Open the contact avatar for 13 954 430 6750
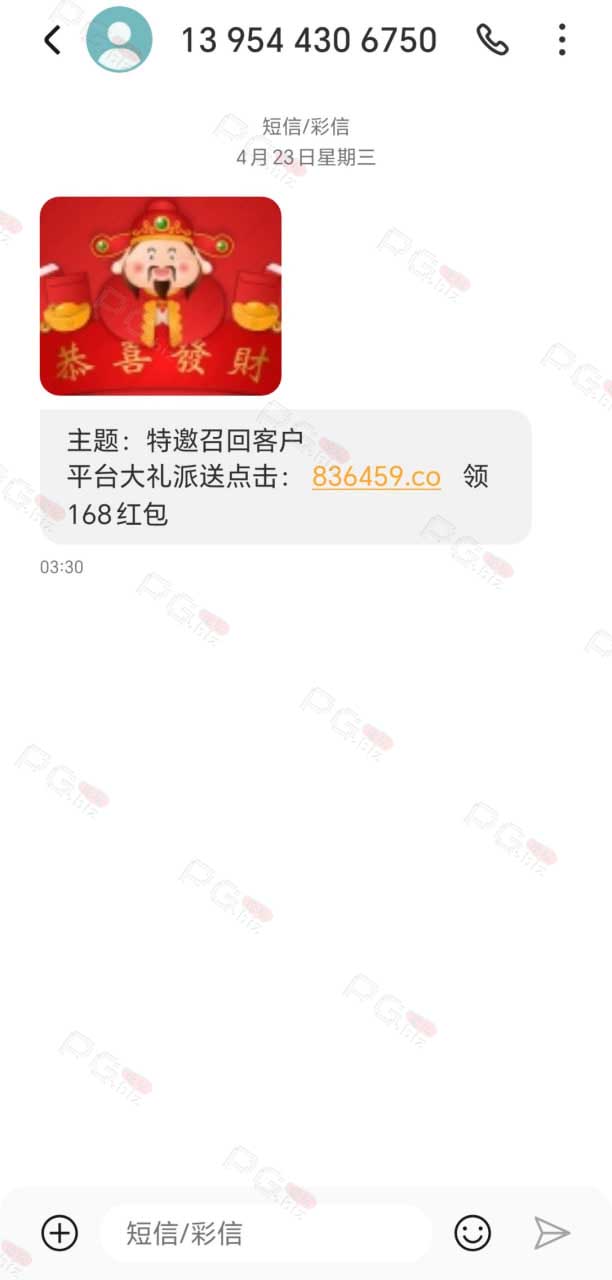Image resolution: width=612 pixels, height=1280 pixels. click(x=119, y=40)
